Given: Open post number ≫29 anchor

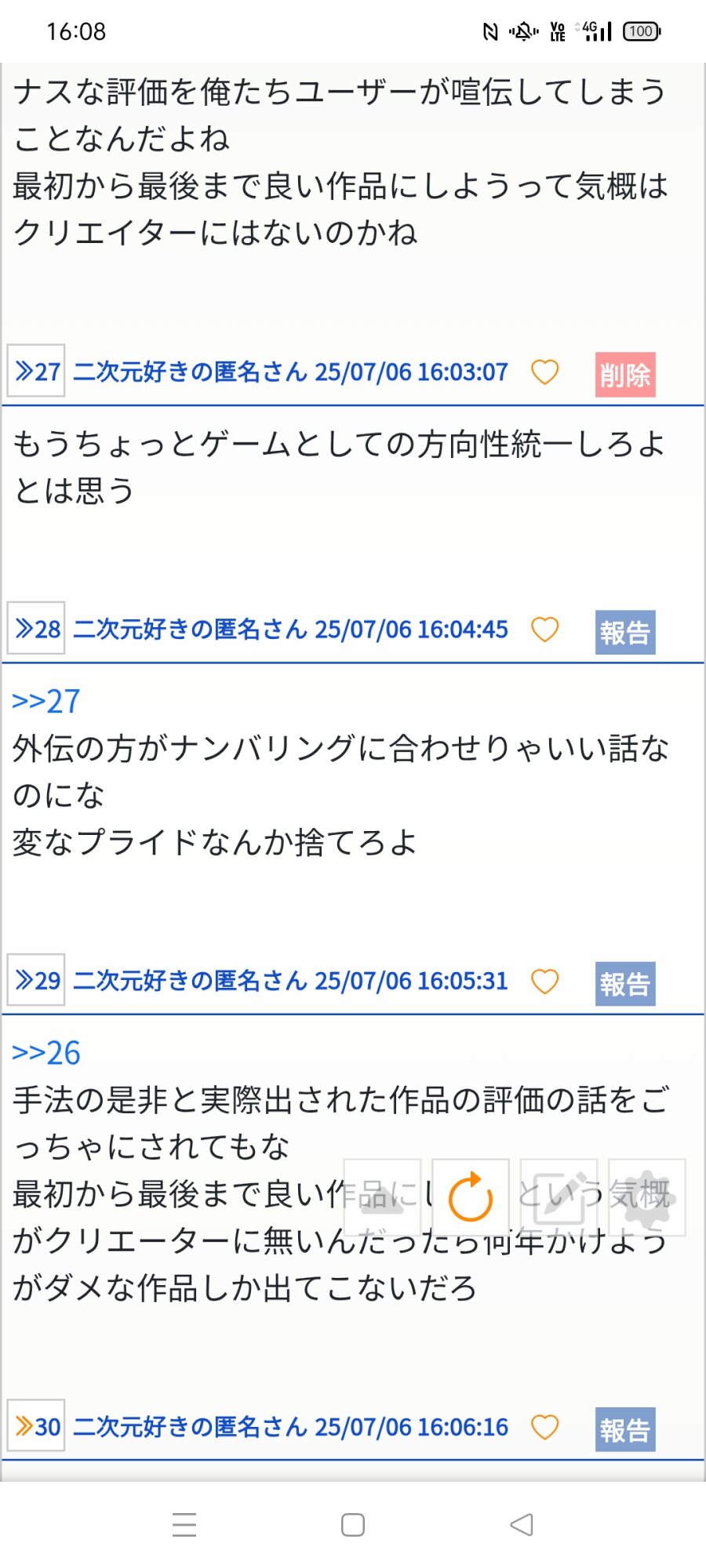Looking at the screenshot, I should point(36,980).
